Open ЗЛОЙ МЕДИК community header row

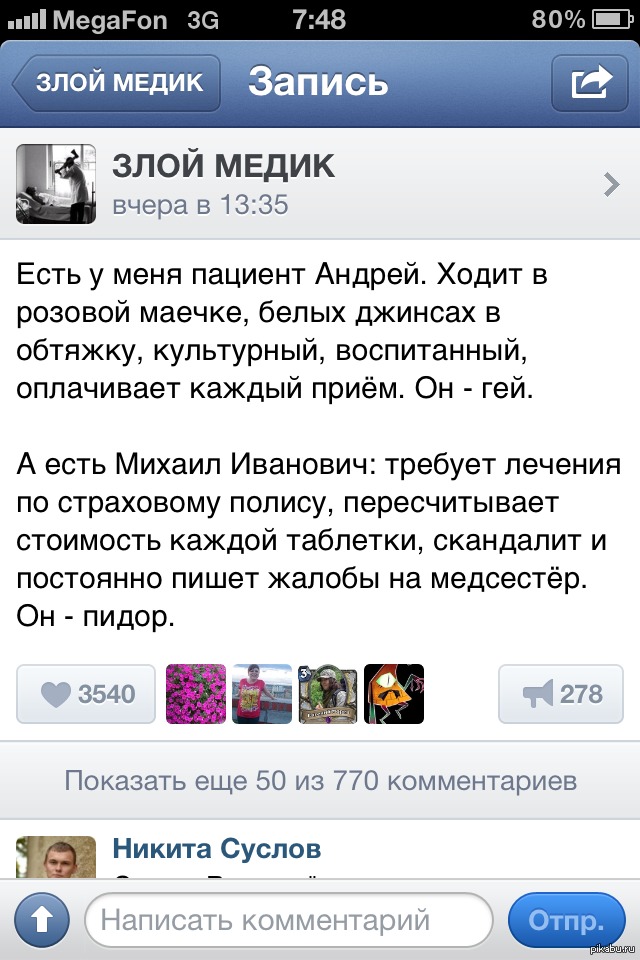click(x=320, y=184)
